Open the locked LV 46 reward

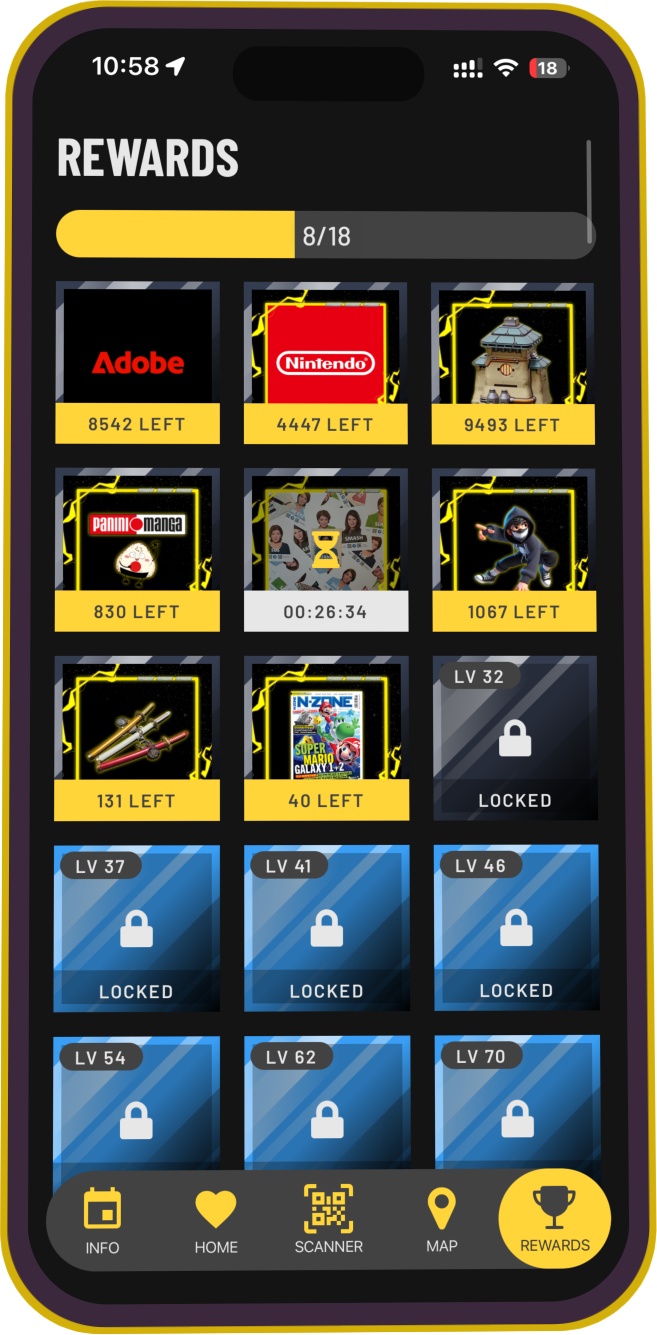pos(516,928)
